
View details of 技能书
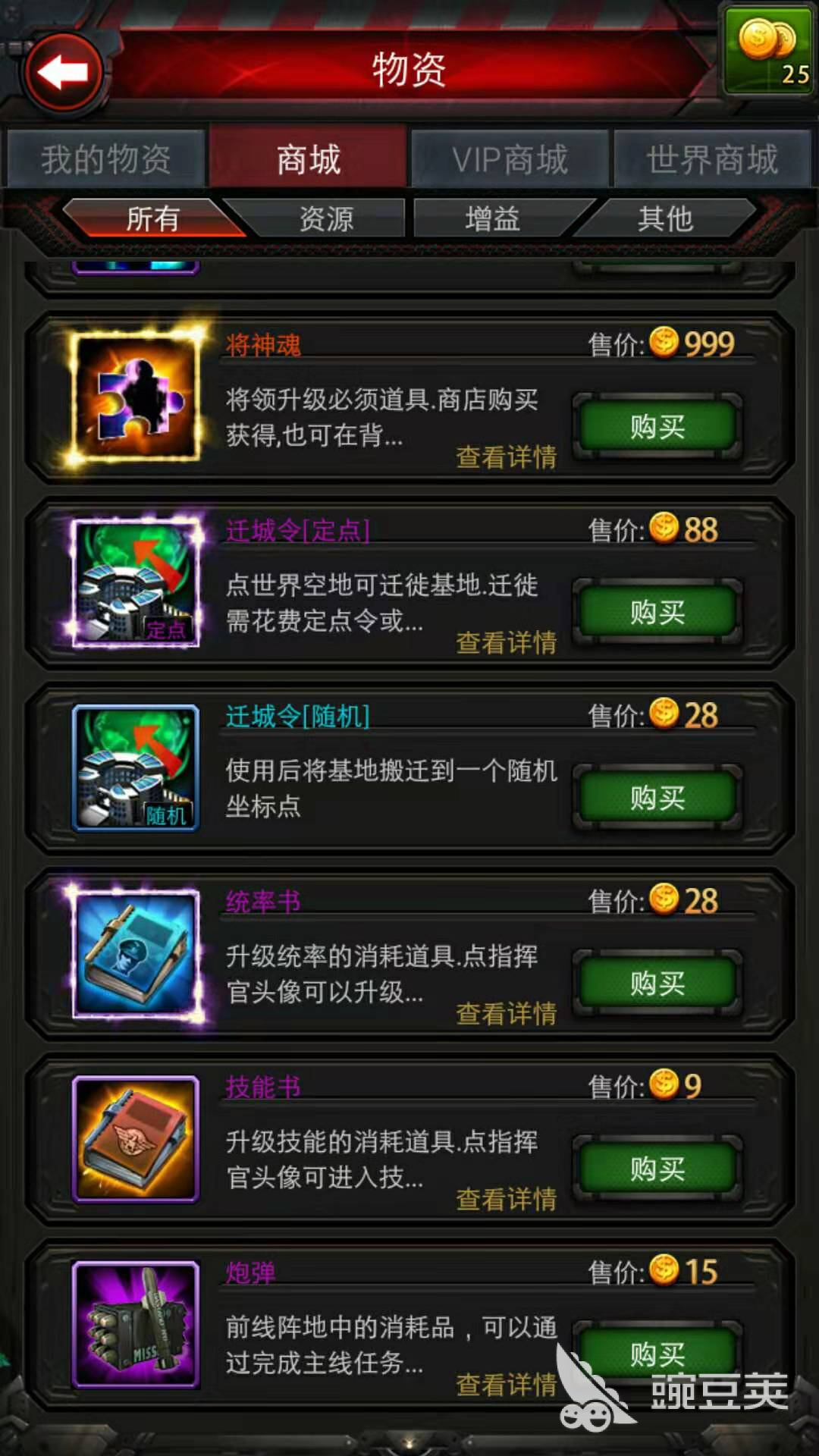[x=506, y=1199]
